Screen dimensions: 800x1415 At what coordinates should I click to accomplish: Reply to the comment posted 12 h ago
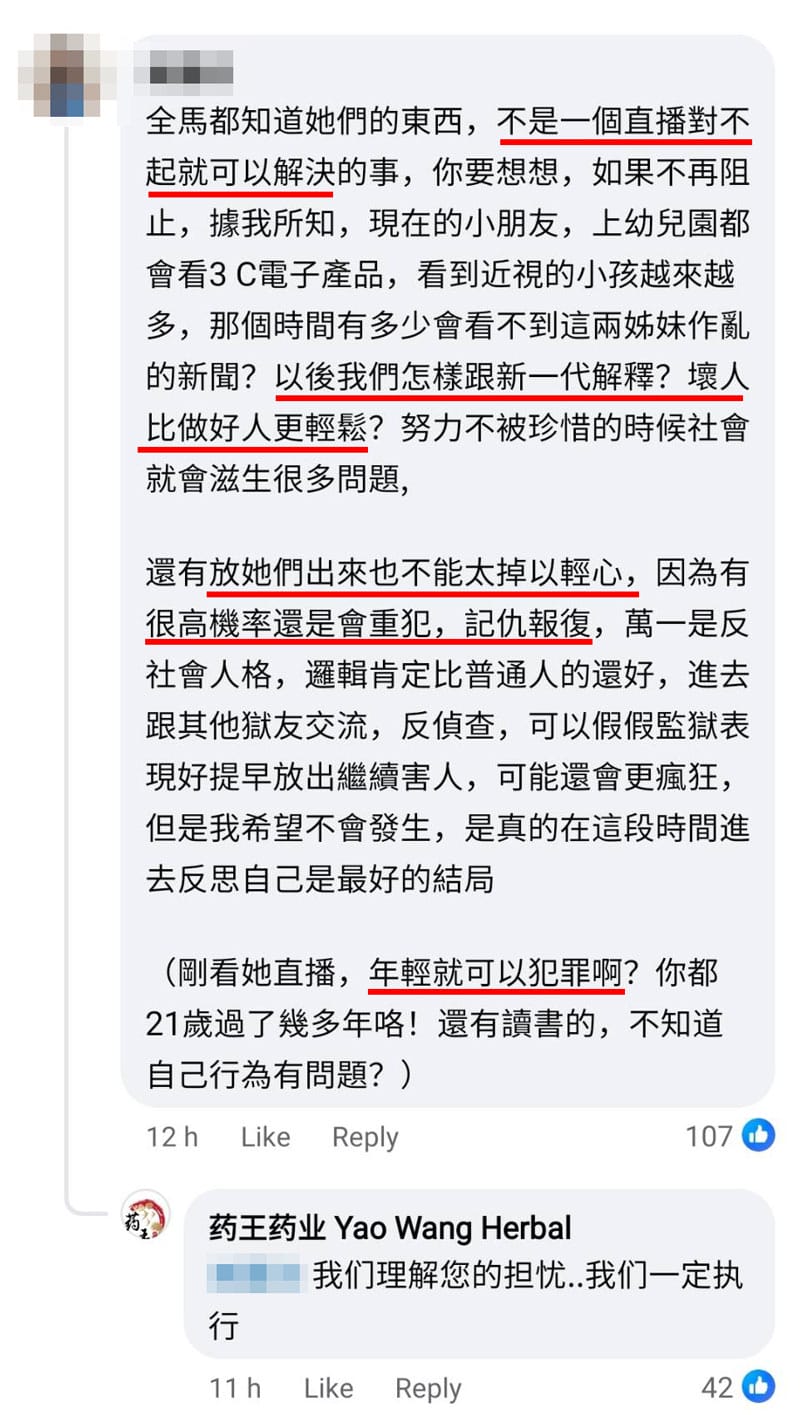tap(365, 1137)
